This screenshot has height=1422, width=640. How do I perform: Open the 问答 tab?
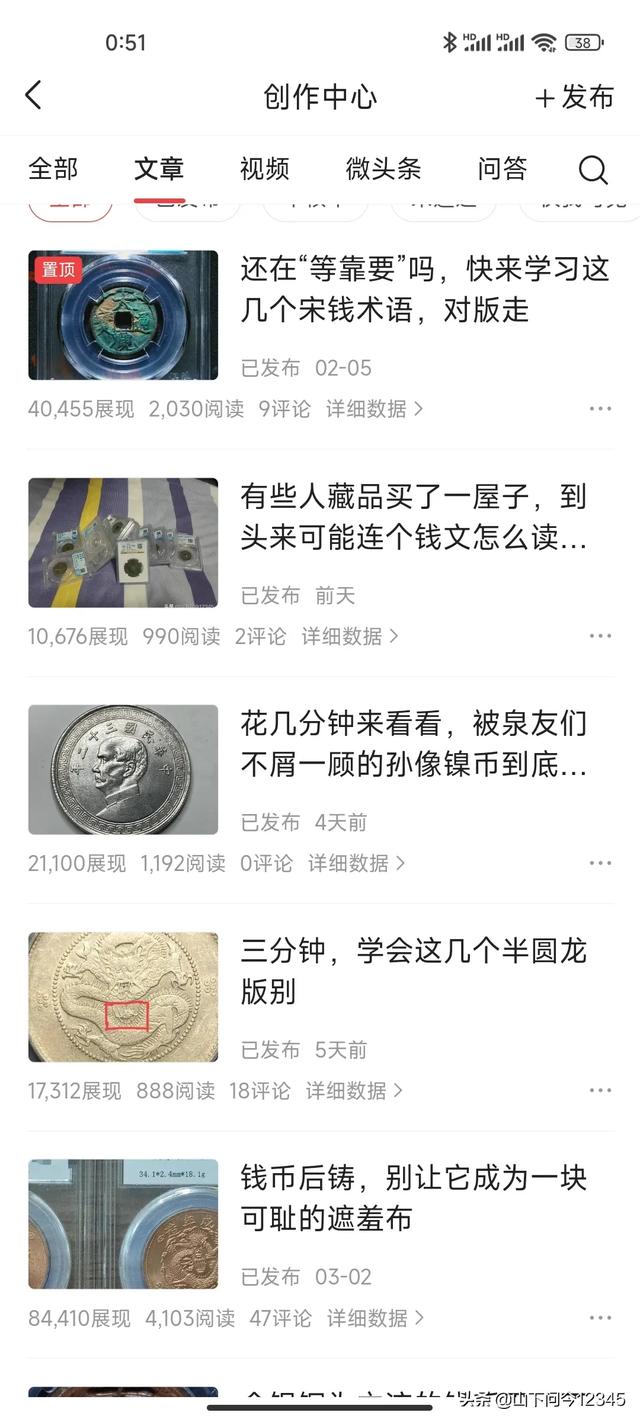[x=502, y=169]
